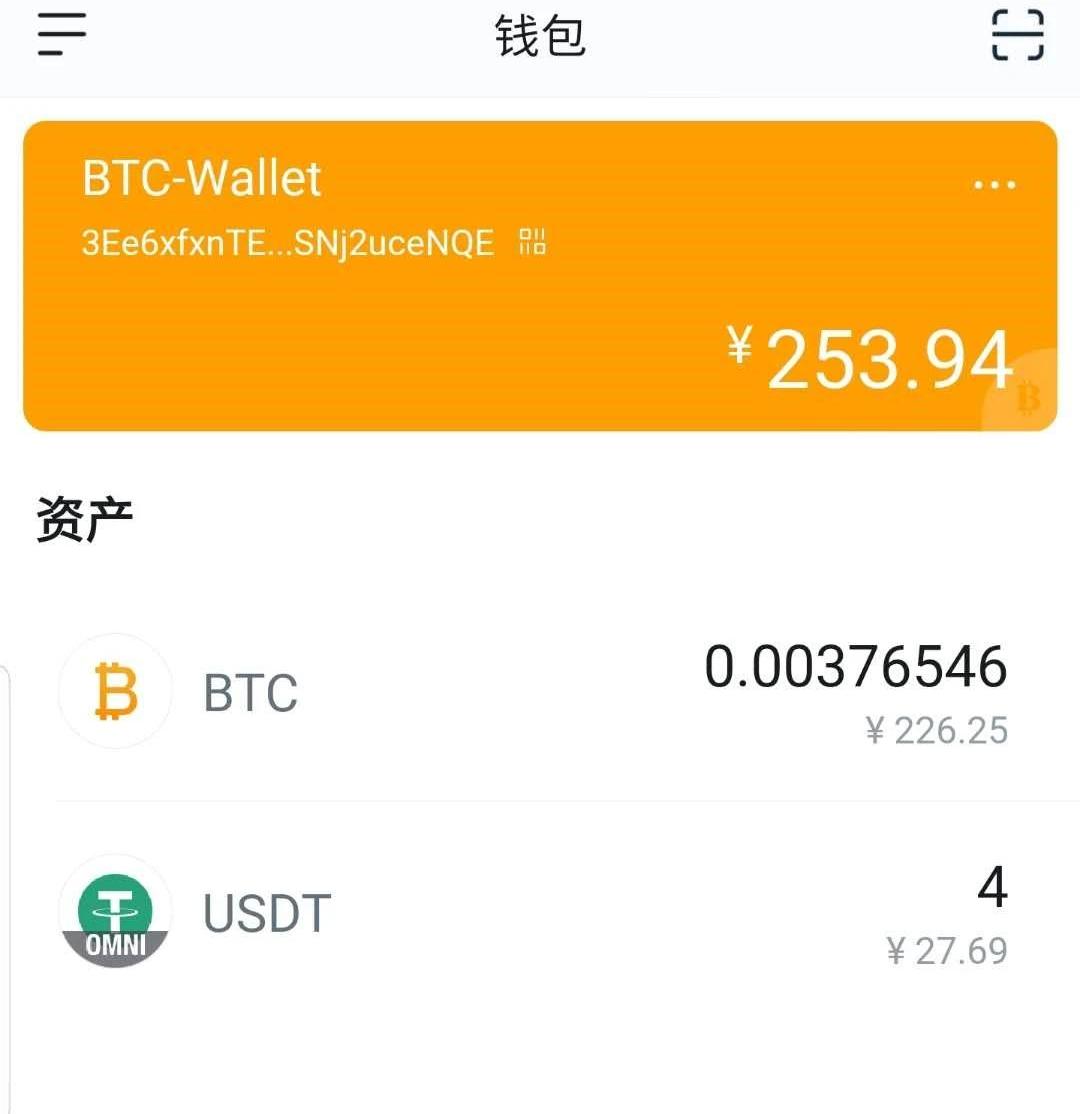Screen dimensions: 1080x1114
Task: Launch the QR code scanner
Action: [1017, 36]
